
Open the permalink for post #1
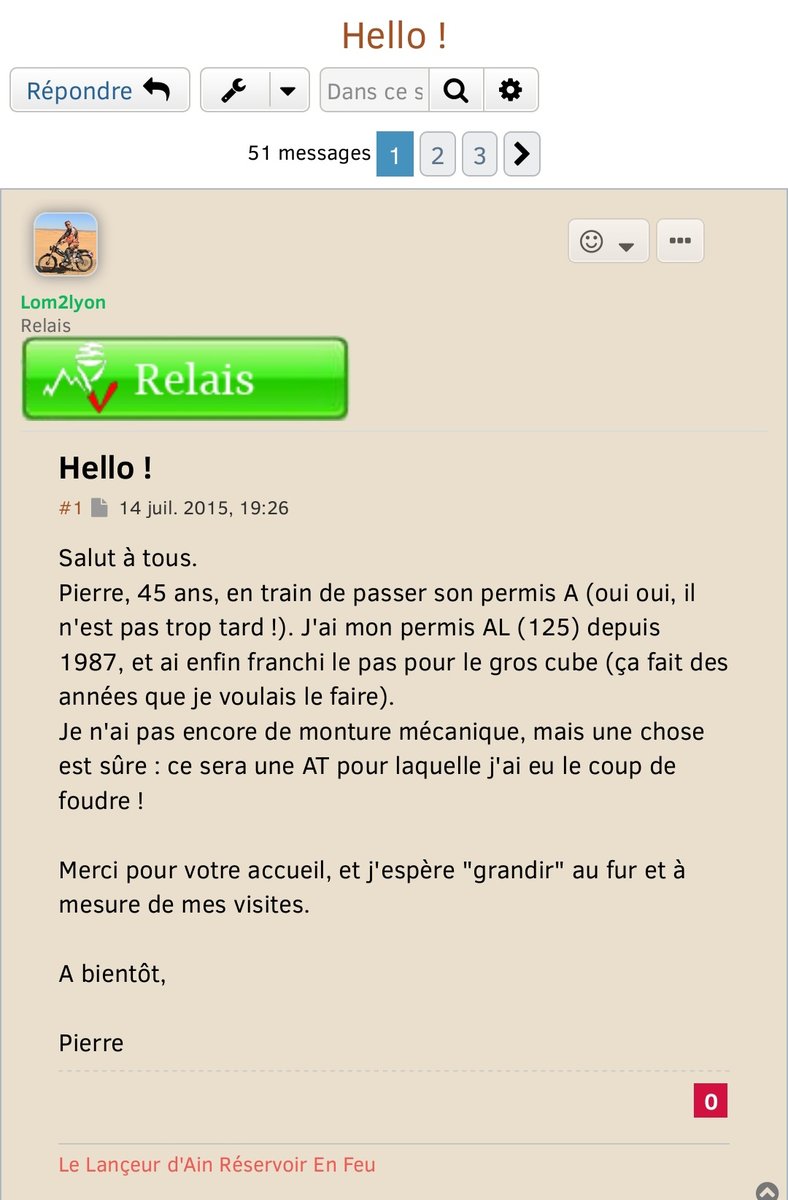click(70, 508)
